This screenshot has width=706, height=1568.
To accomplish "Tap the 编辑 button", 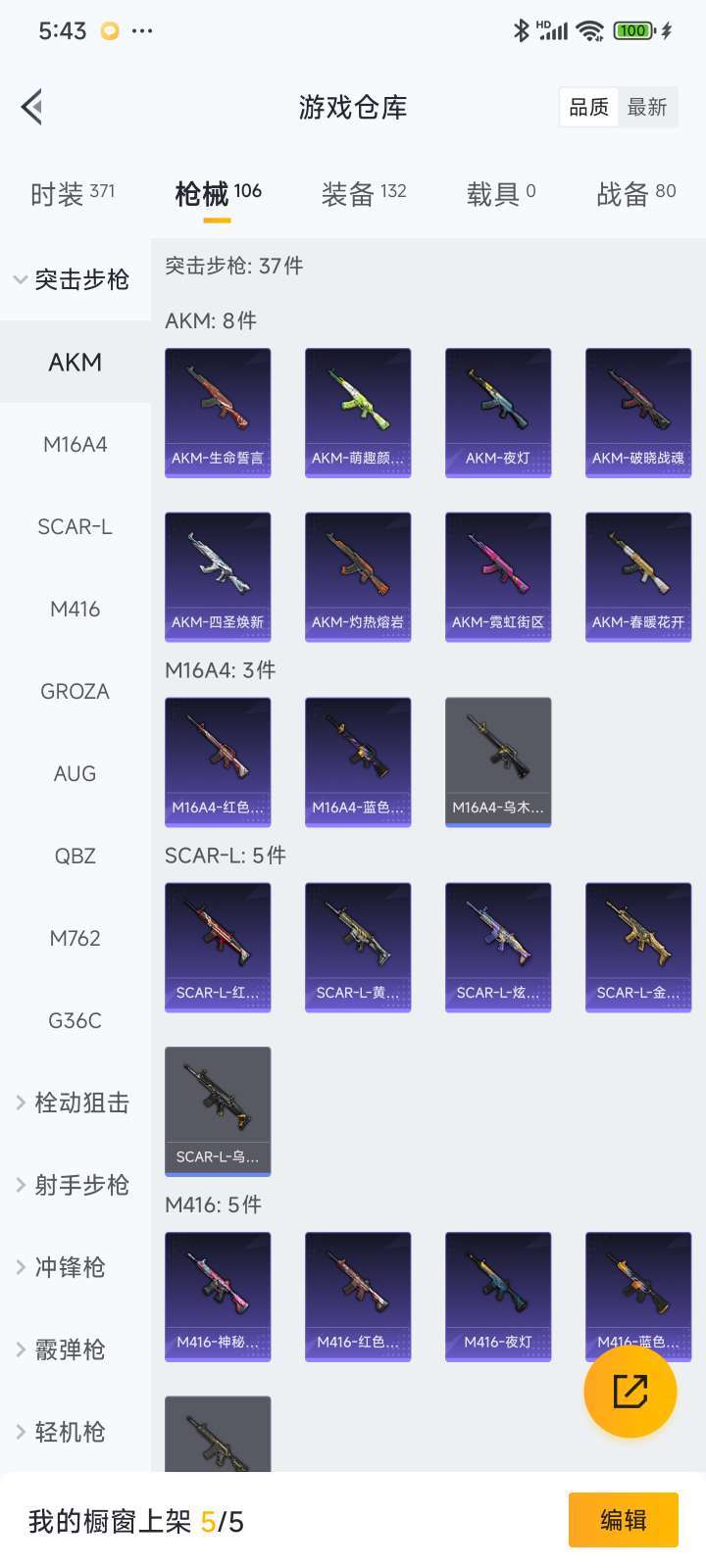I will [x=623, y=1520].
